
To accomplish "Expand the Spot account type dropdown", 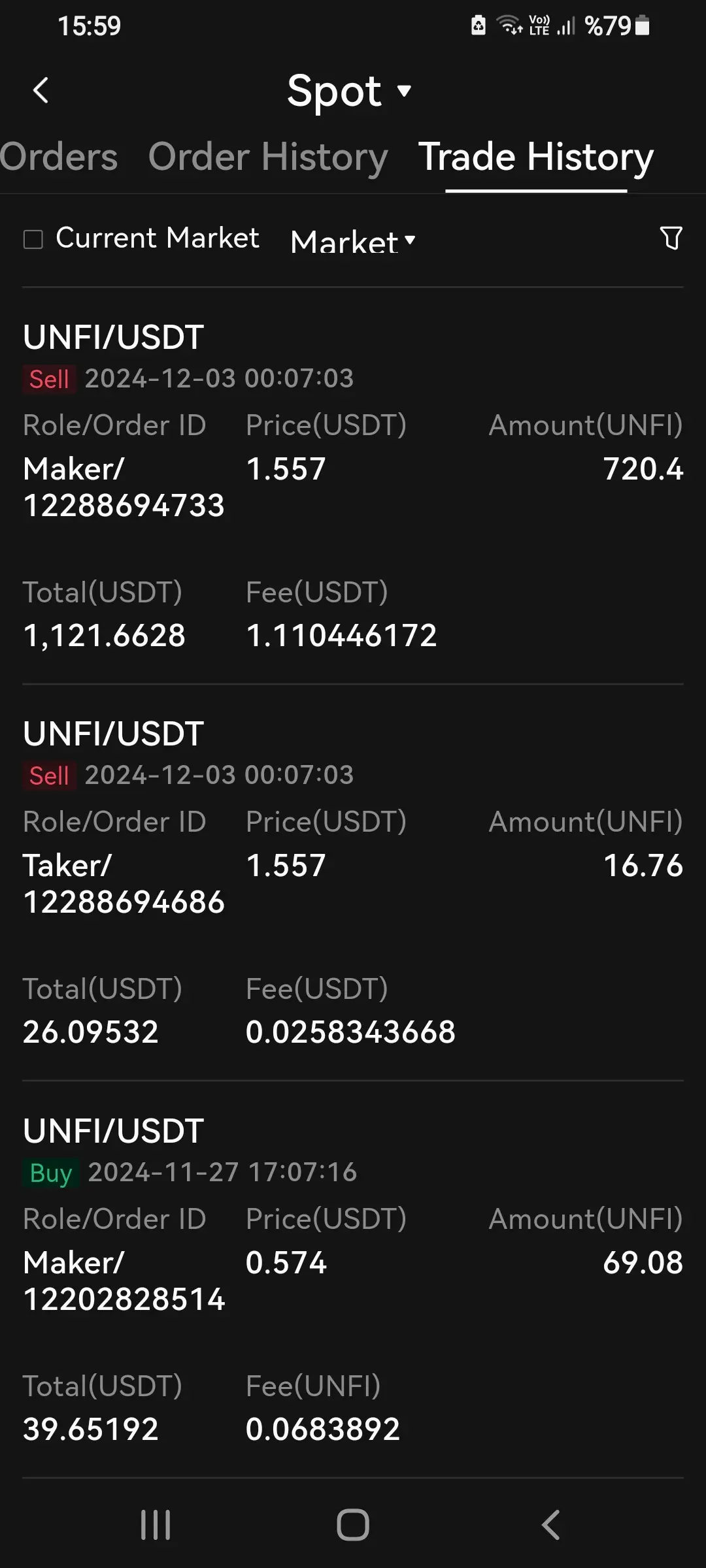I will pyautogui.click(x=349, y=90).
